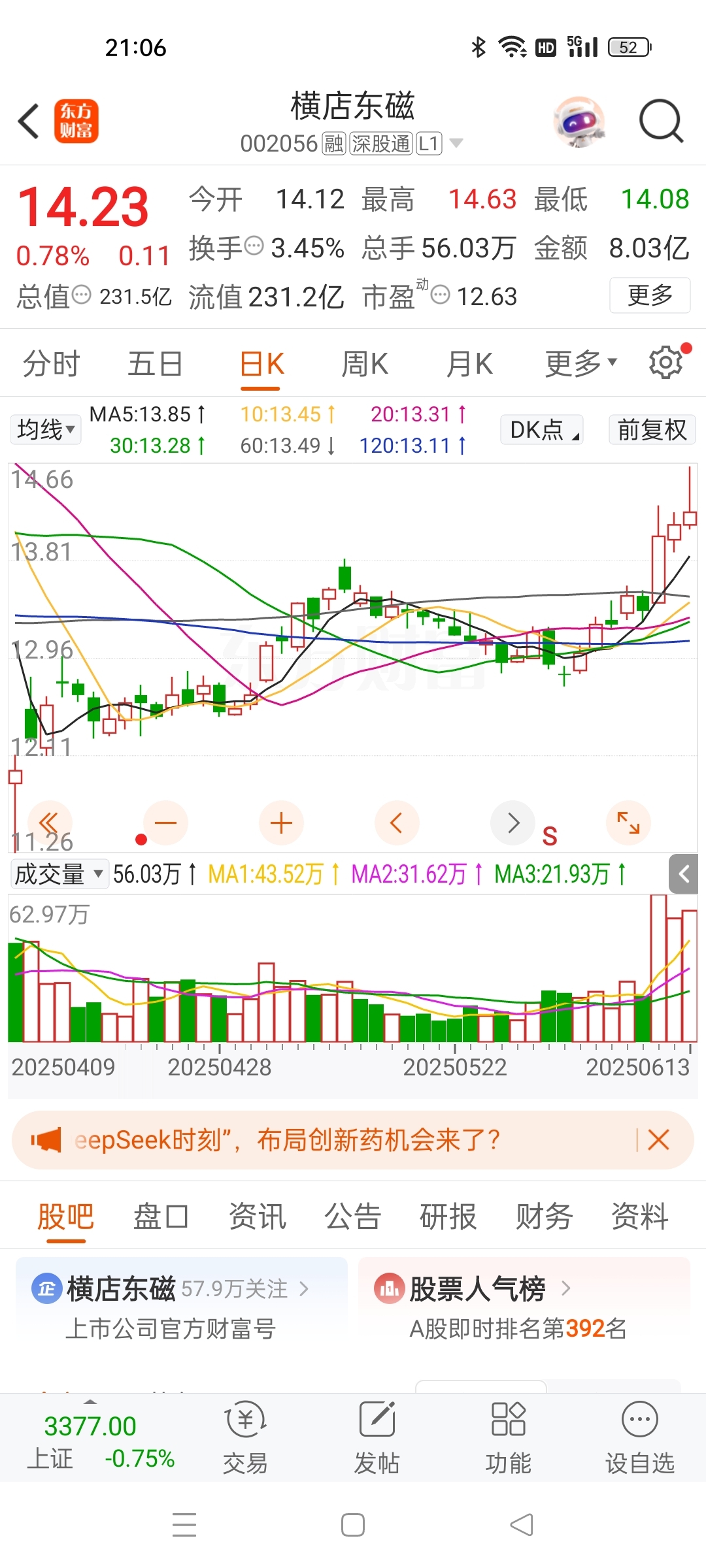Open the 前复权 adjustment option
The width and height of the screenshot is (706, 1568).
tap(652, 430)
